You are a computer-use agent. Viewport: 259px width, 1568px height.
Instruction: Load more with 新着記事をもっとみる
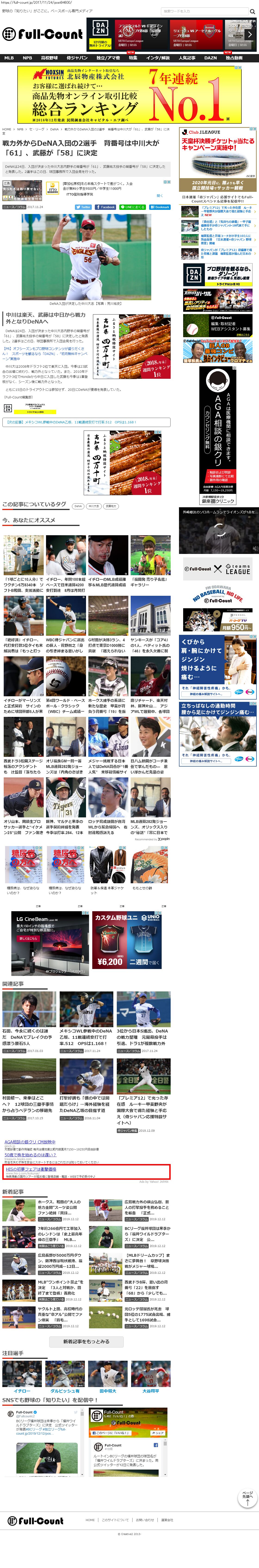pyautogui.click(x=86, y=1342)
